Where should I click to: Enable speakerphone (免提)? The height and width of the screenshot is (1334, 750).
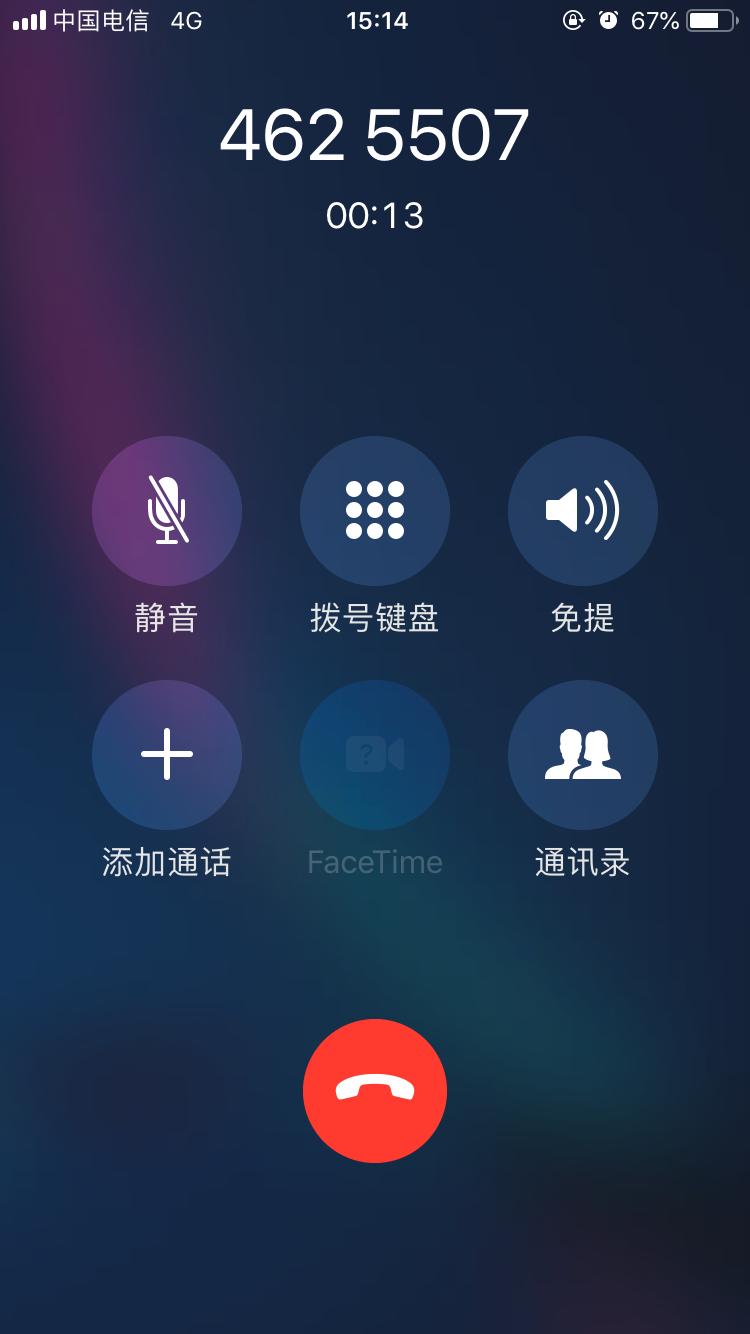coord(583,510)
